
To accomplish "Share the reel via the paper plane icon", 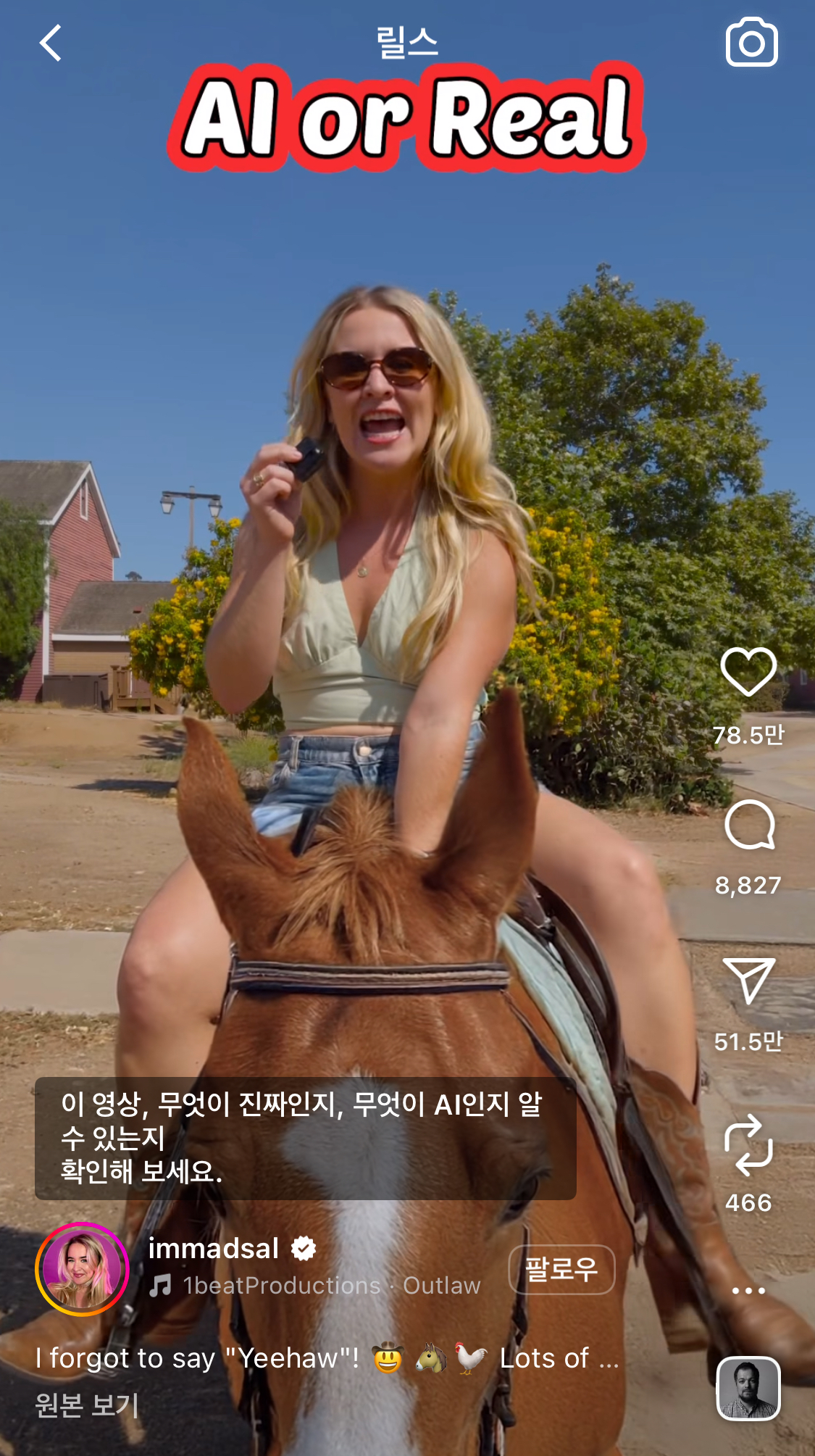I will click(749, 979).
